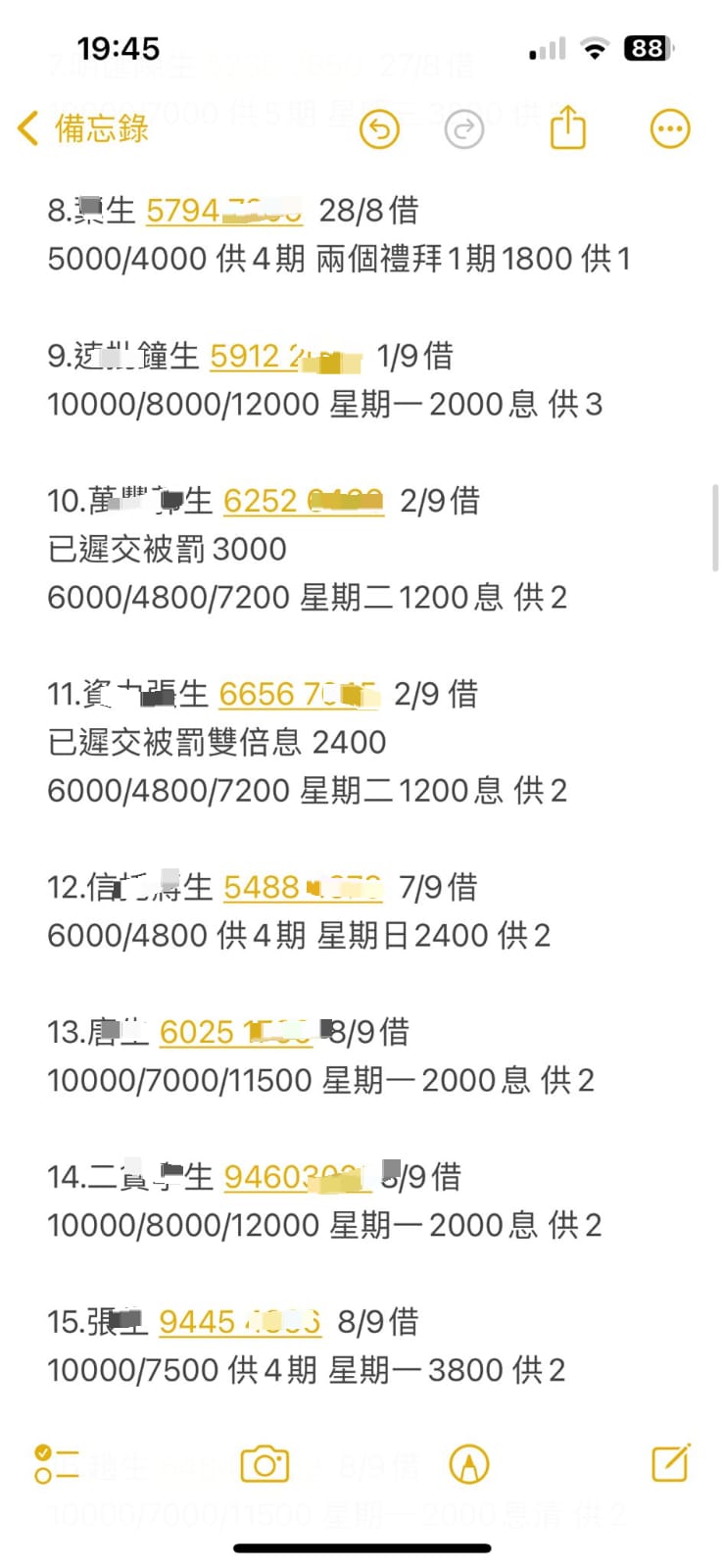Tap the phone number starting with 5794

[x=223, y=210]
